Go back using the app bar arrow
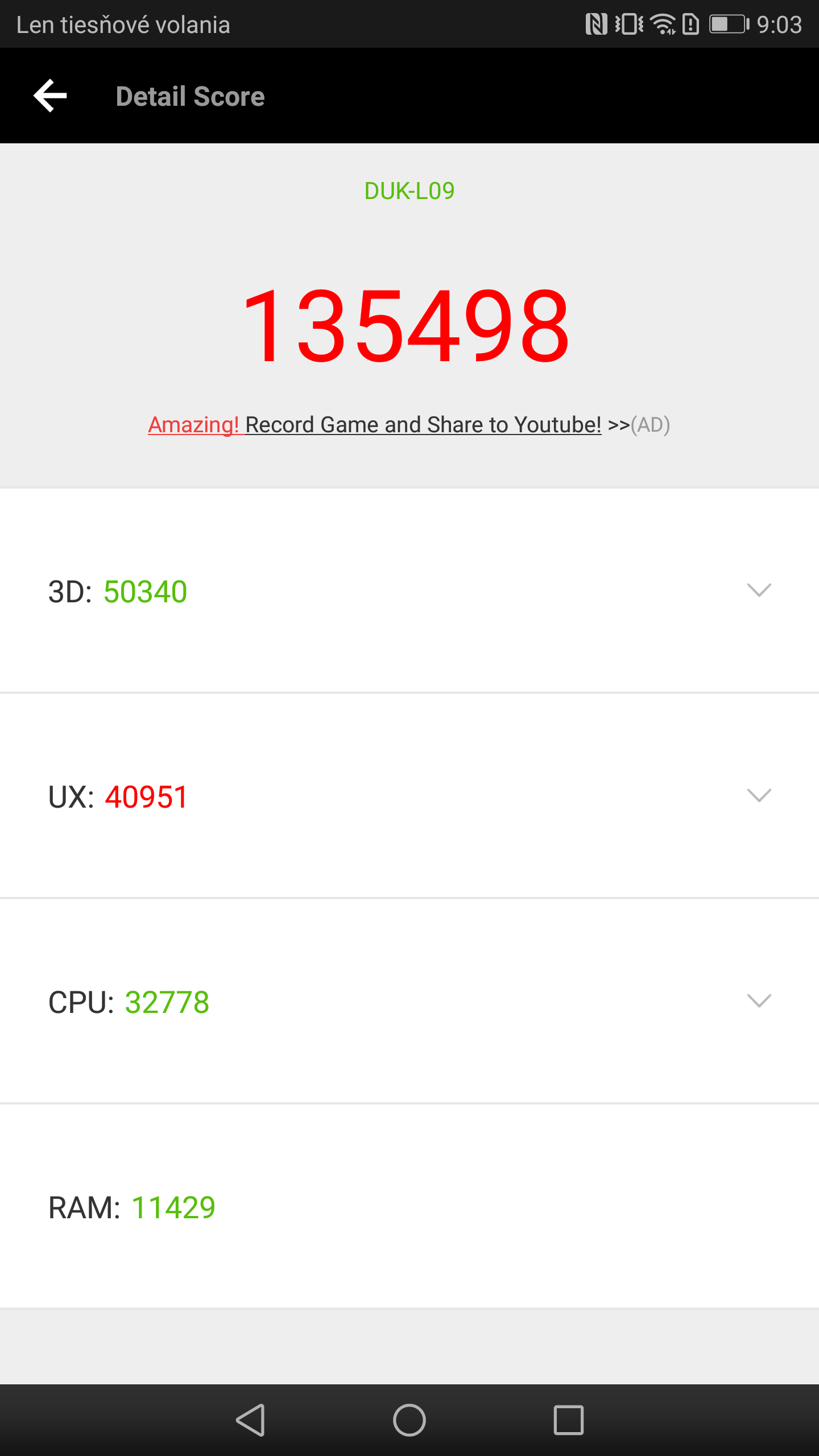 (50, 96)
